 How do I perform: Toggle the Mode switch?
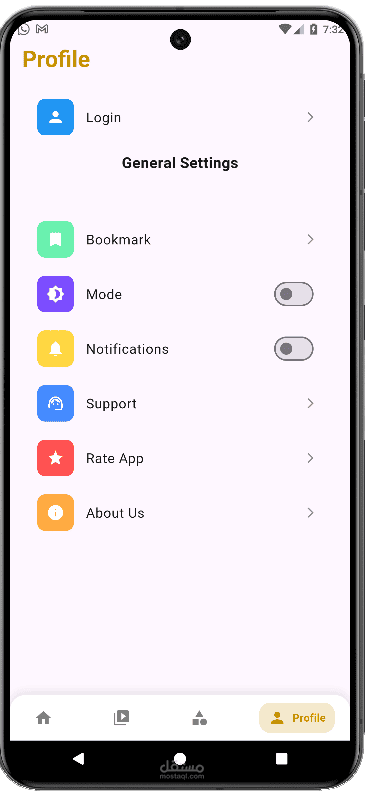293,294
